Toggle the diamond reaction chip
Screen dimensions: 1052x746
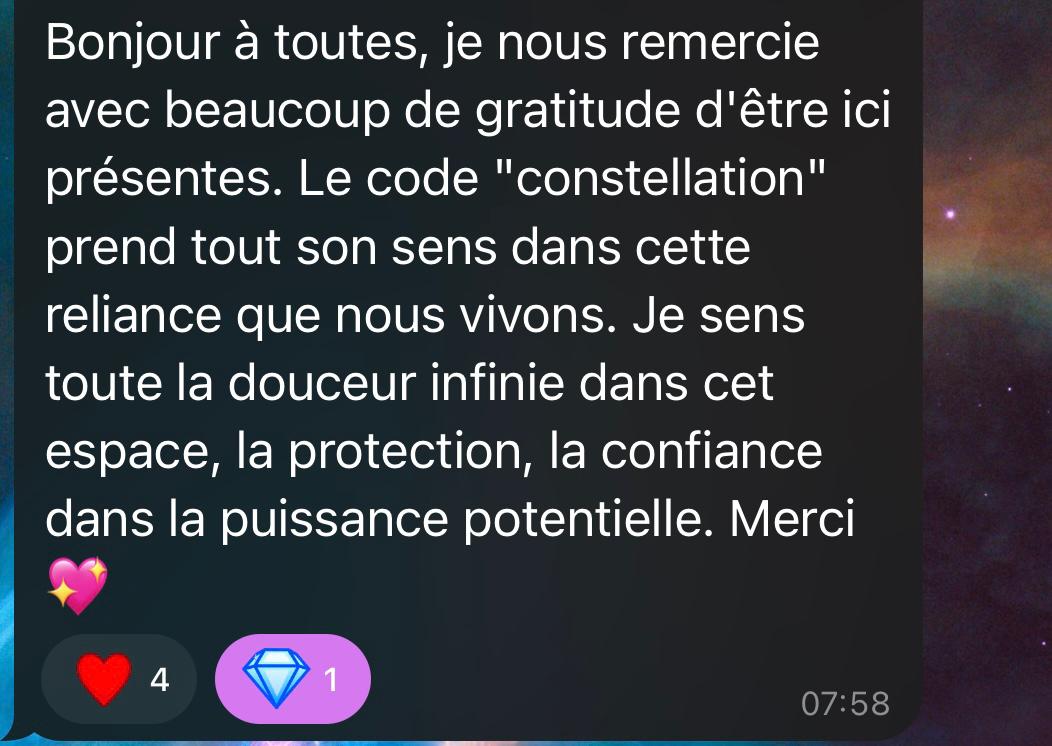pyautogui.click(x=292, y=680)
